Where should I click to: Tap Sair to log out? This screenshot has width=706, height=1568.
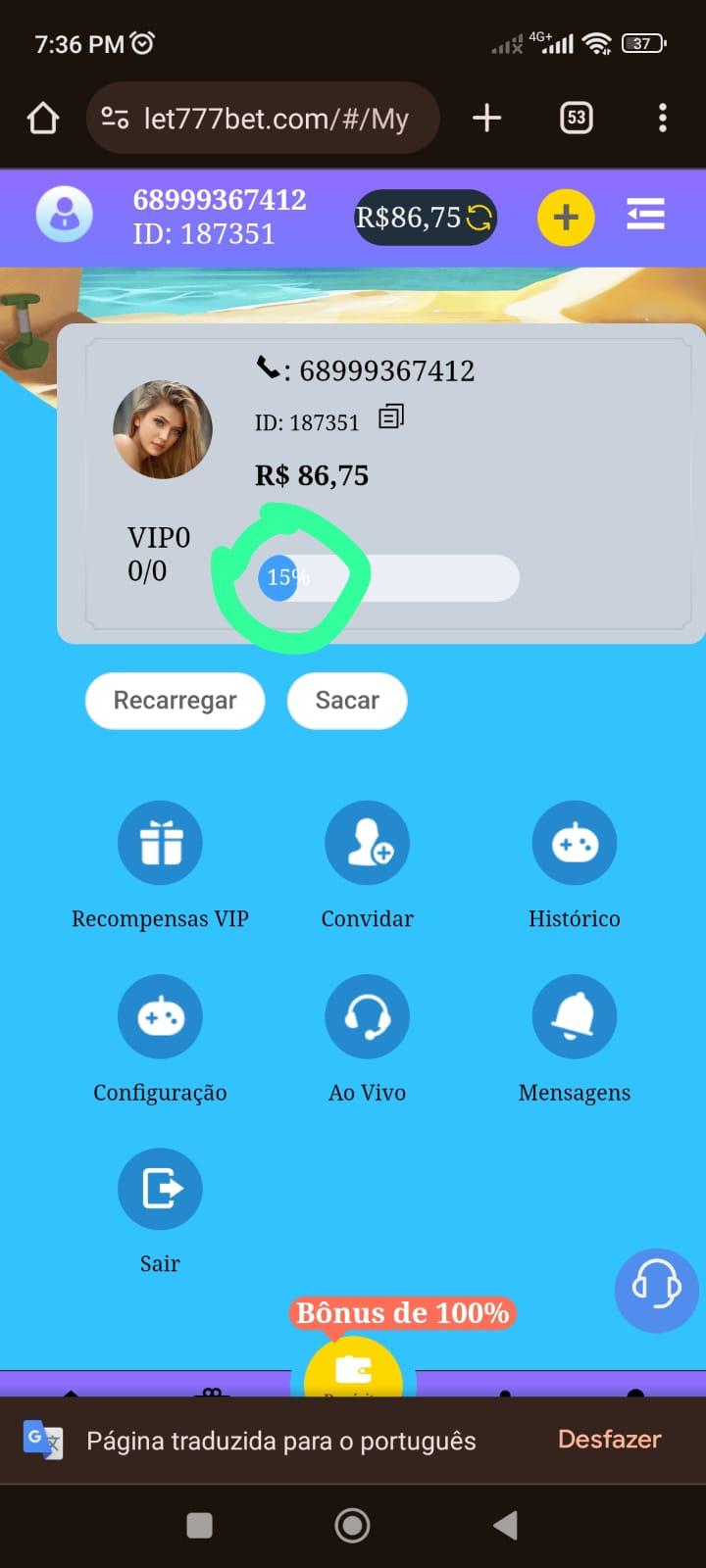[161, 1190]
